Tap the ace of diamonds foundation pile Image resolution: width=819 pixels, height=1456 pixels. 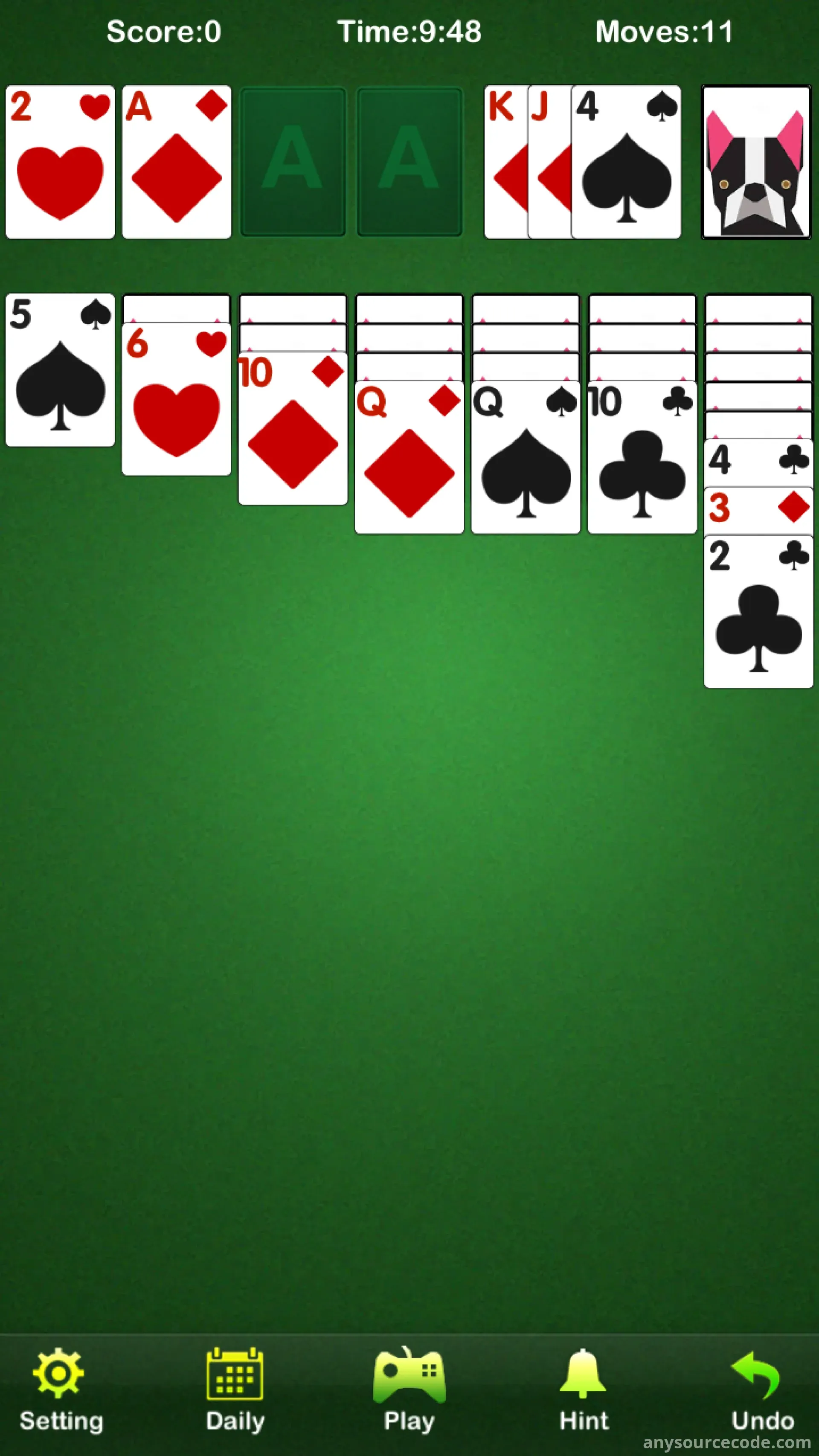click(176, 162)
